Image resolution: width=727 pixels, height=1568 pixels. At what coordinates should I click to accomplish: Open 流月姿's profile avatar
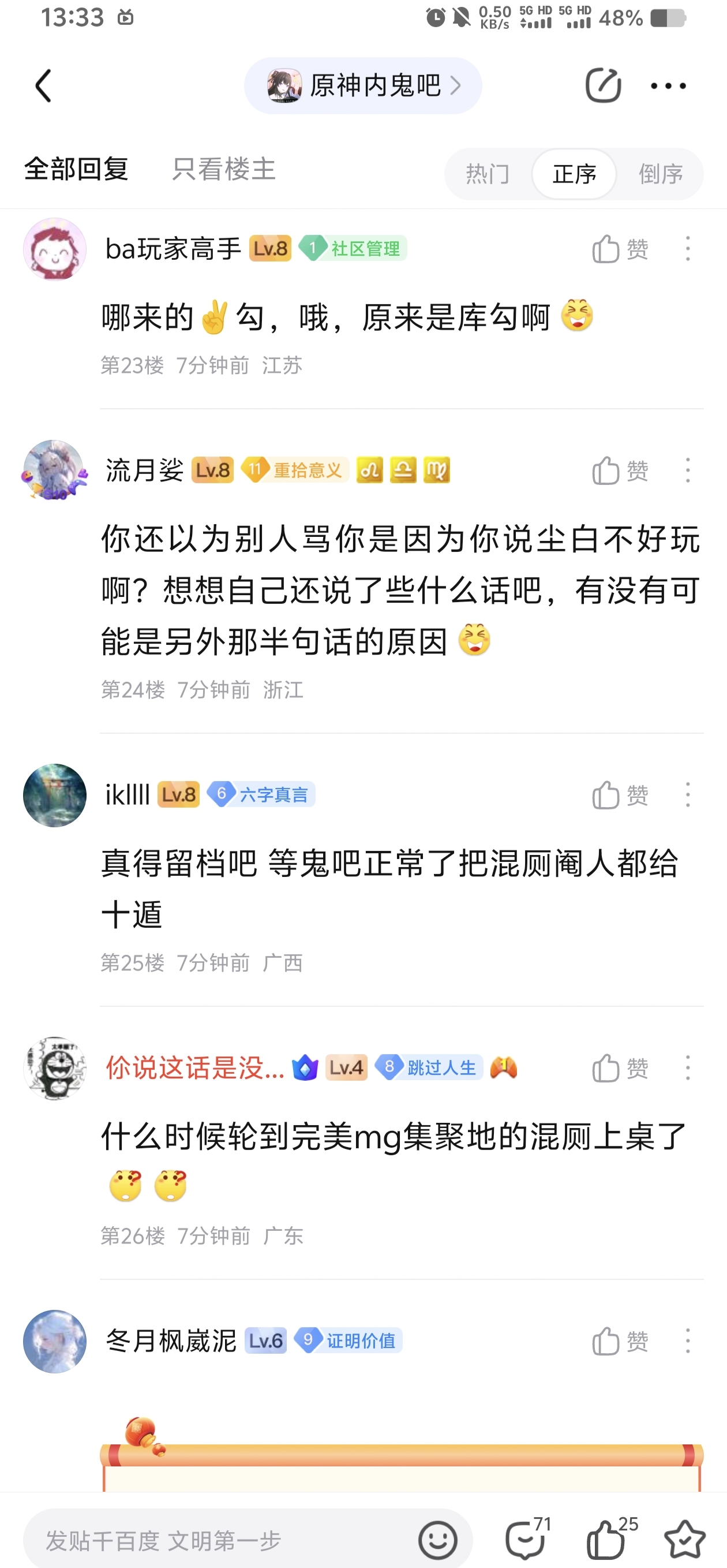click(54, 470)
